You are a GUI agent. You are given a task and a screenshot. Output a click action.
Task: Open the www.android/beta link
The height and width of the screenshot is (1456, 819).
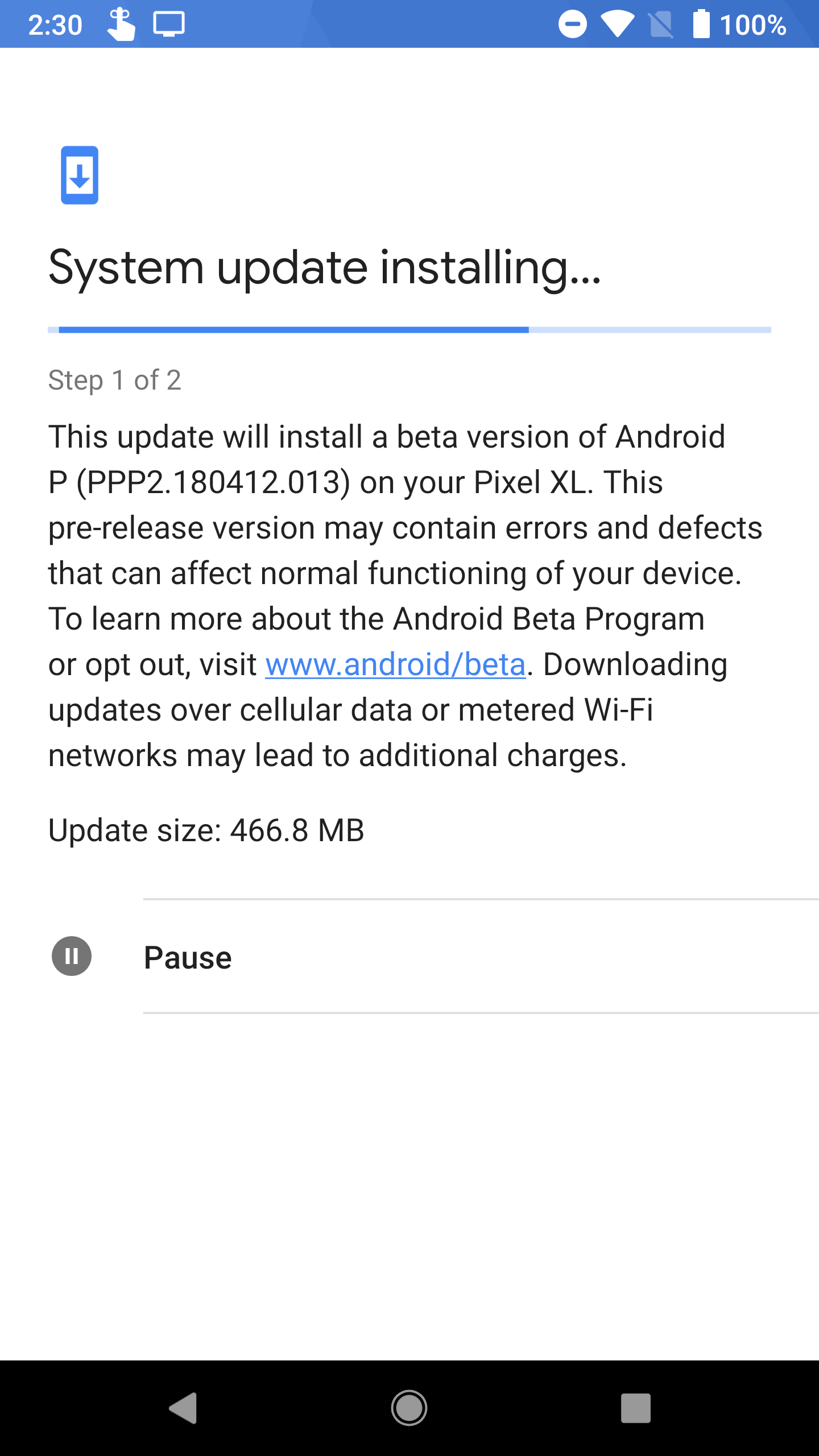click(x=395, y=664)
